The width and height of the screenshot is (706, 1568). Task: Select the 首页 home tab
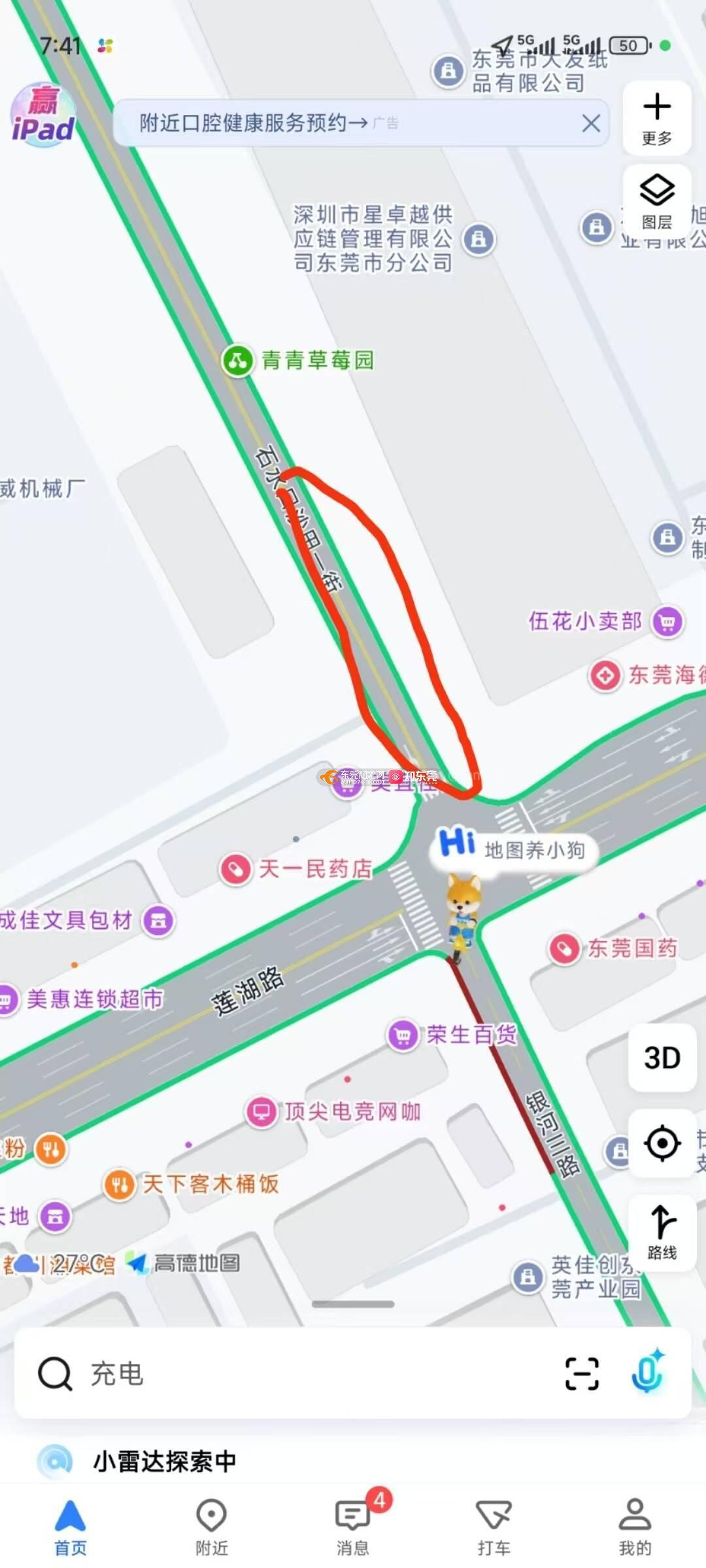71,1527
